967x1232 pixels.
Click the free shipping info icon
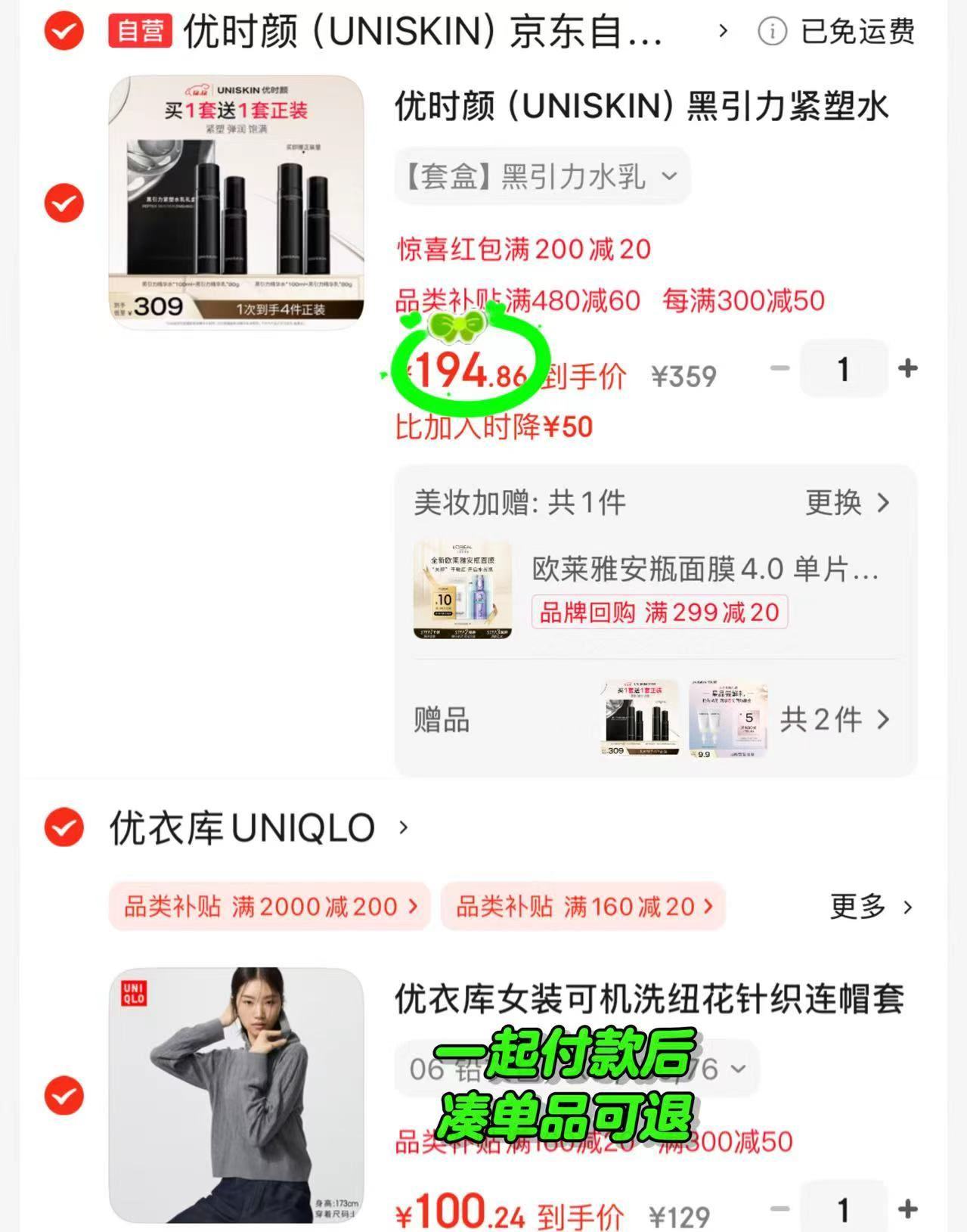point(770,32)
